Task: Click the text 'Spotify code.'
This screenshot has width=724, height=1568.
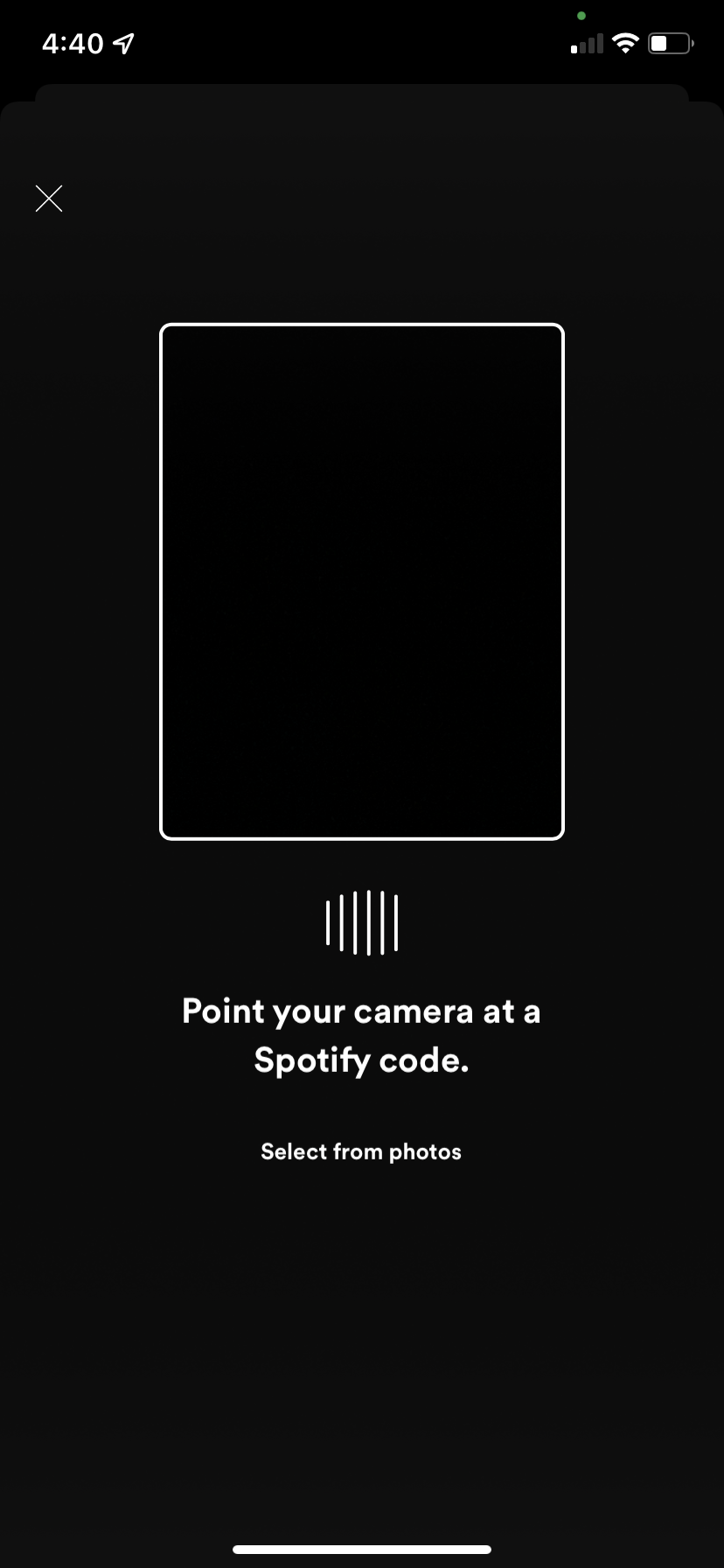Action: click(361, 1060)
